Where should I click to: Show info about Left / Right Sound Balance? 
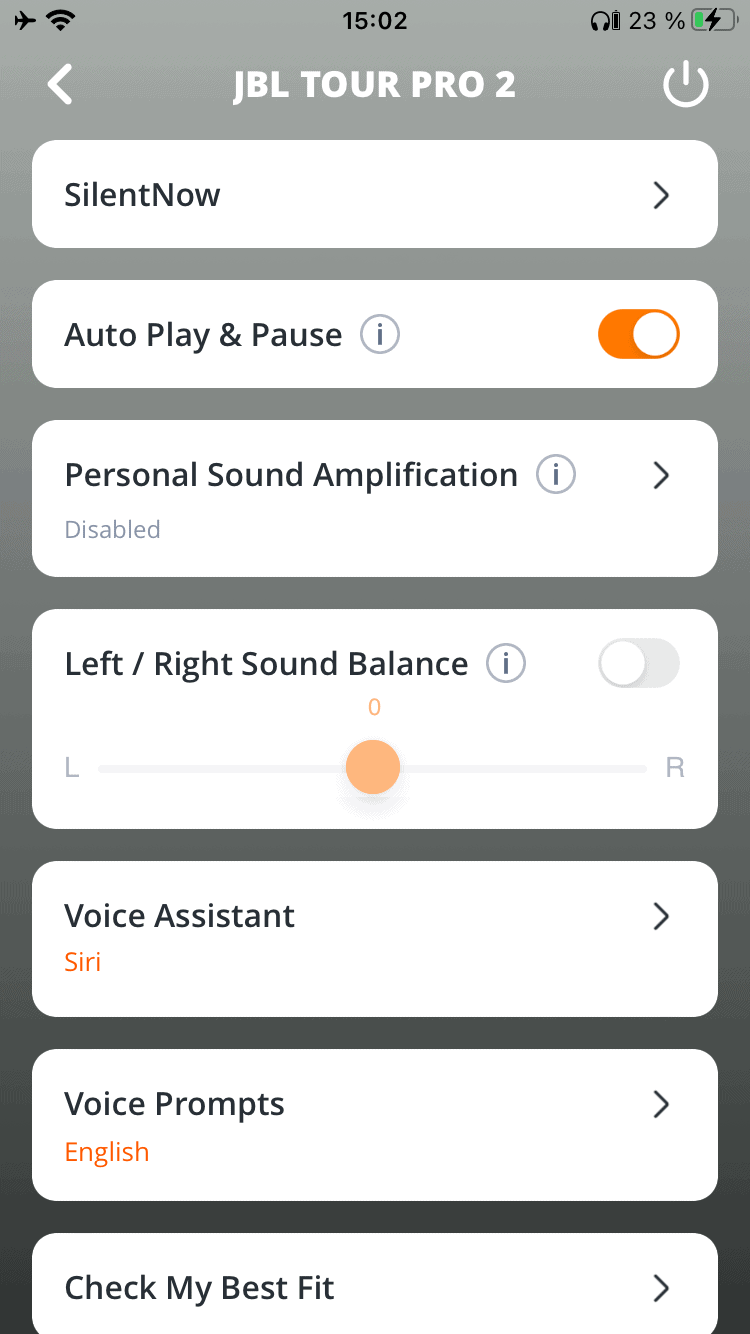506,663
